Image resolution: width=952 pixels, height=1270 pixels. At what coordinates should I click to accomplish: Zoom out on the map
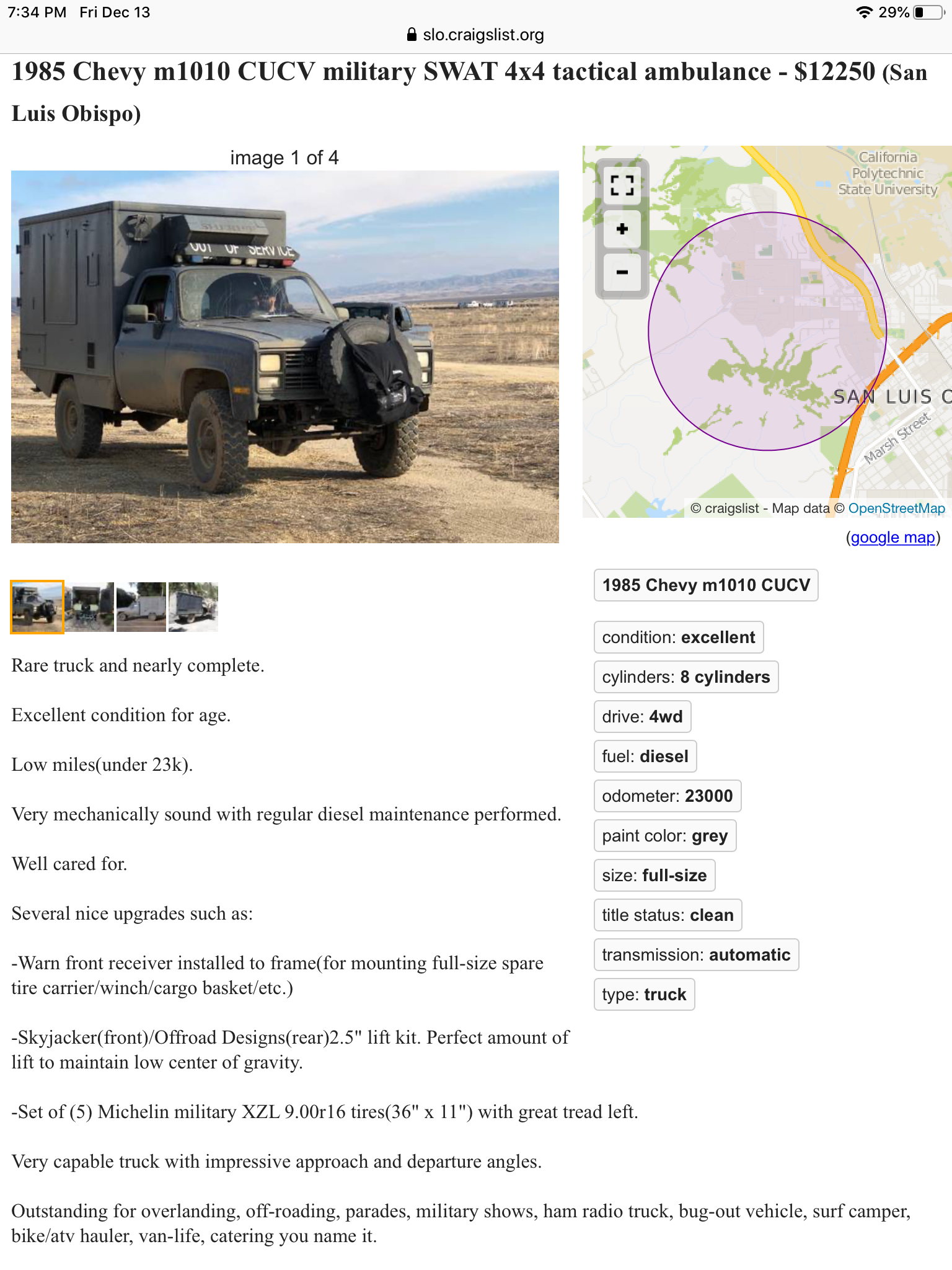(622, 272)
